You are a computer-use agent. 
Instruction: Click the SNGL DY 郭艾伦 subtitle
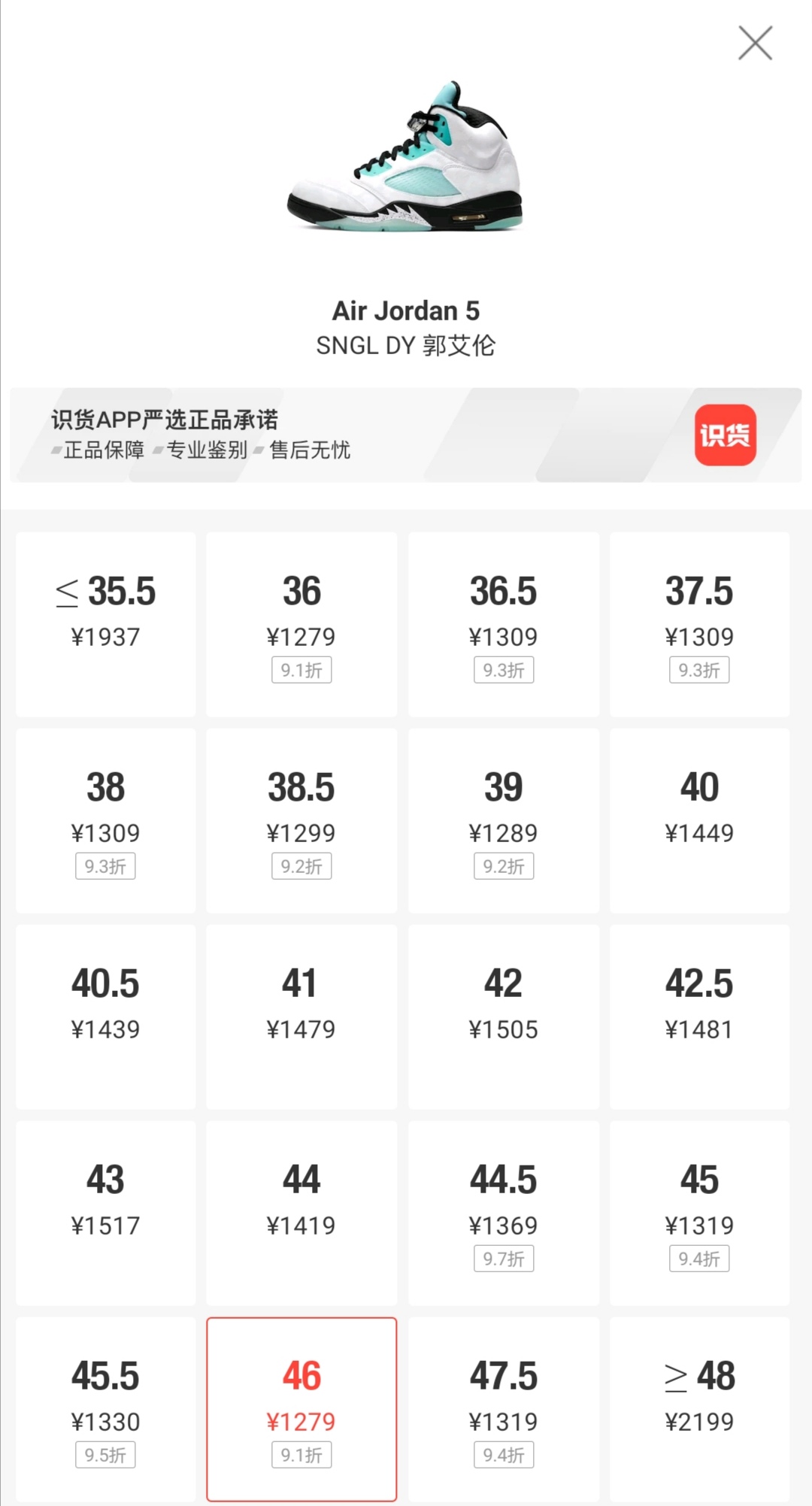pyautogui.click(x=406, y=346)
